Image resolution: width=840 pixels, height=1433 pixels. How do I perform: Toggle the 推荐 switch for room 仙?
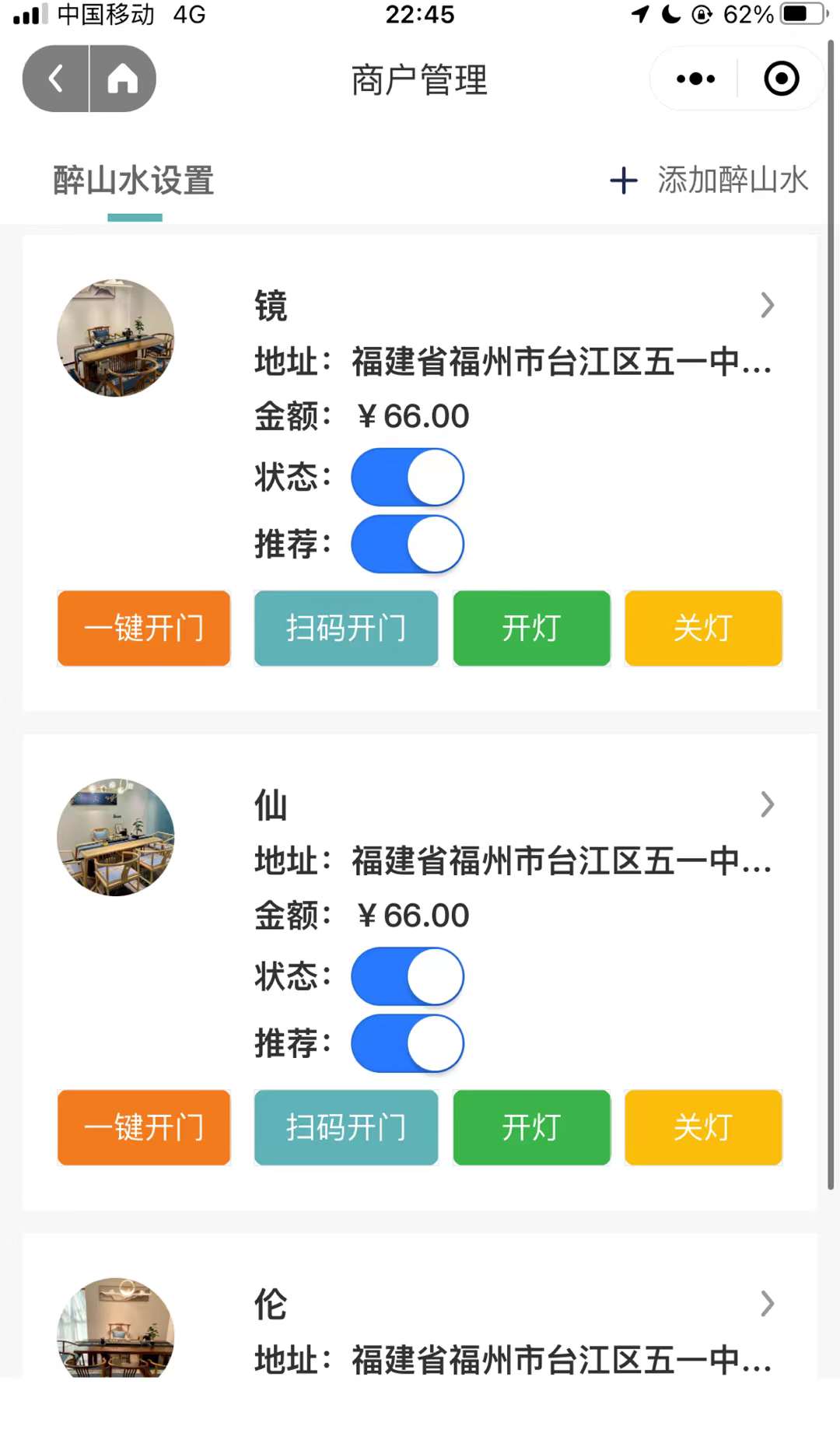[x=408, y=1043]
